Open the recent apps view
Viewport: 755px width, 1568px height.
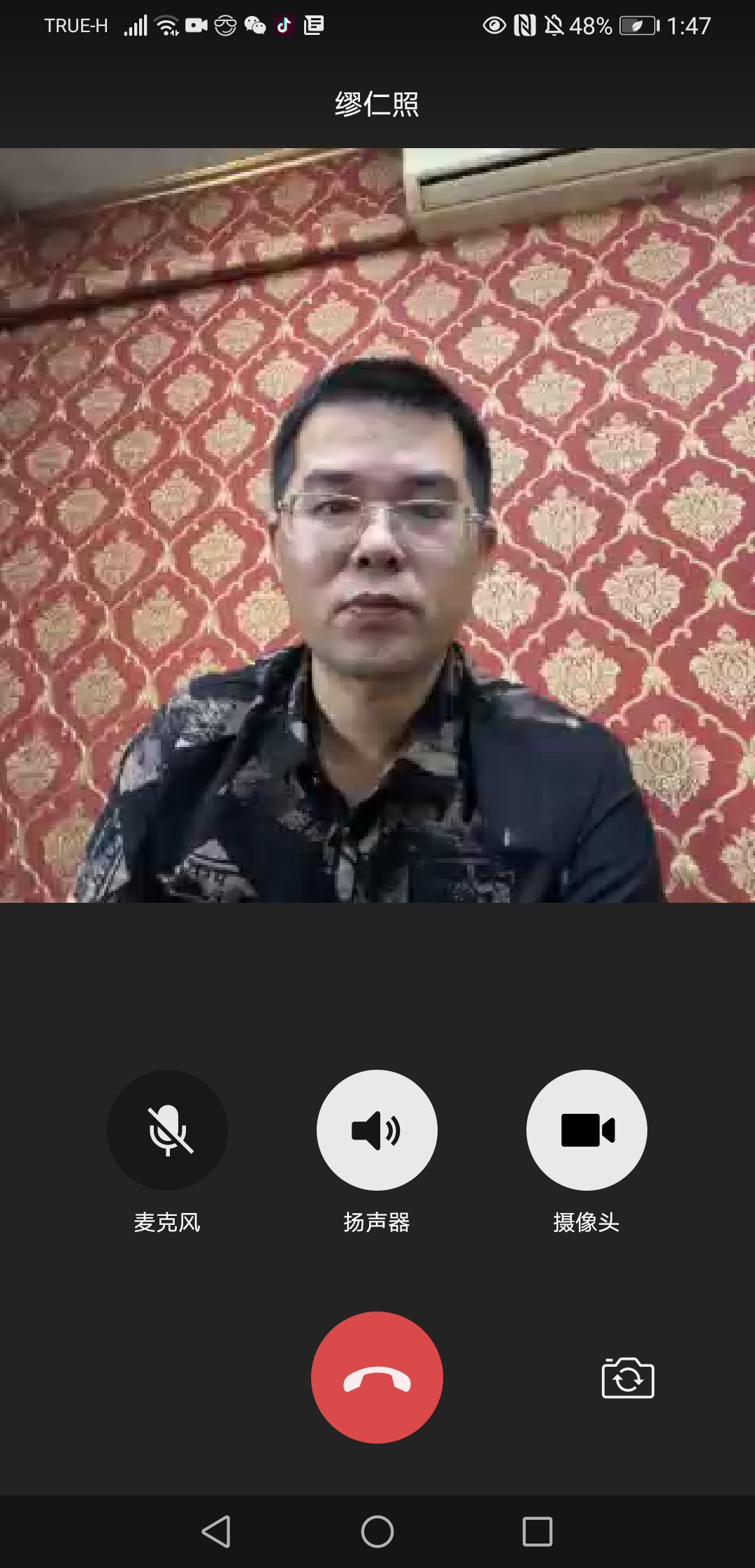(537, 1532)
